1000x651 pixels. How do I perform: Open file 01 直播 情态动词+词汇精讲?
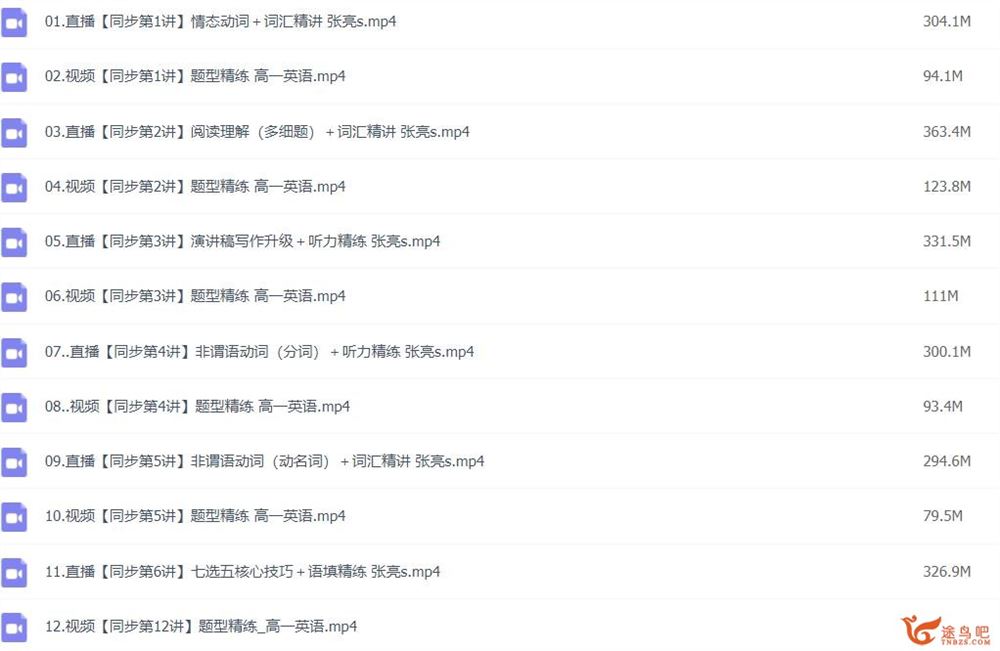pyautogui.click(x=220, y=21)
